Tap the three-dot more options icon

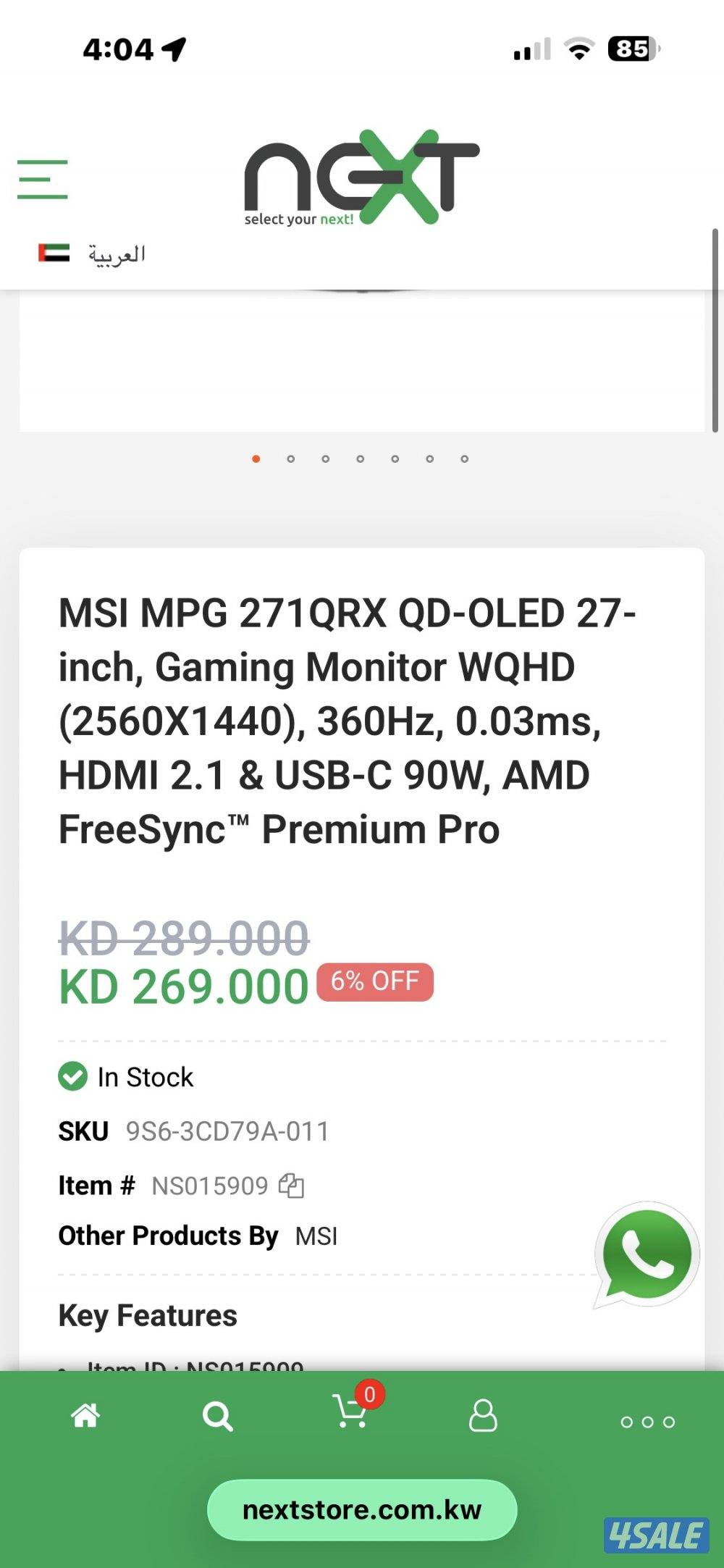click(647, 1421)
